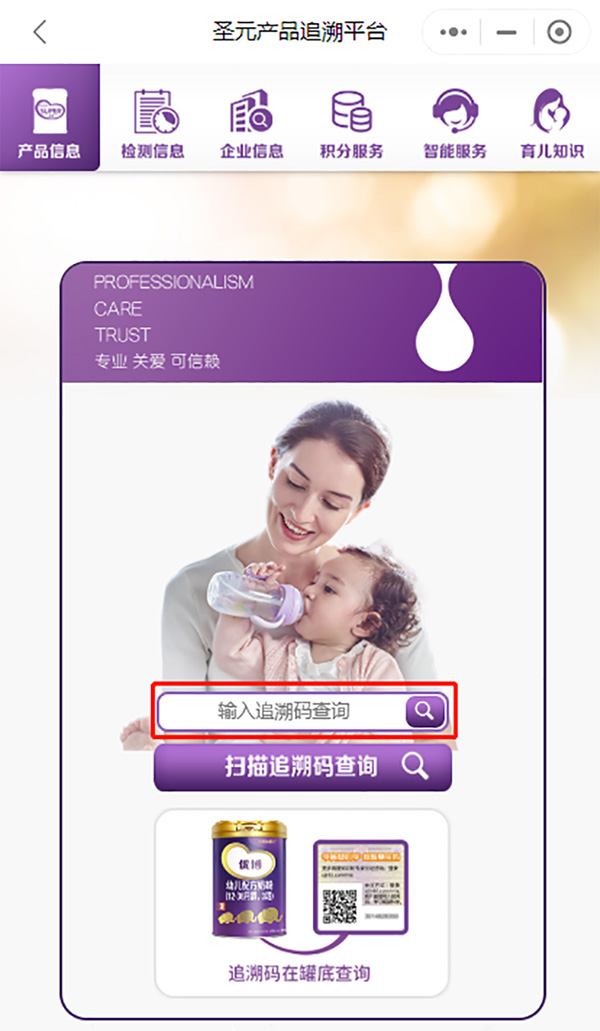Go back using the top-left arrow

tap(40, 32)
